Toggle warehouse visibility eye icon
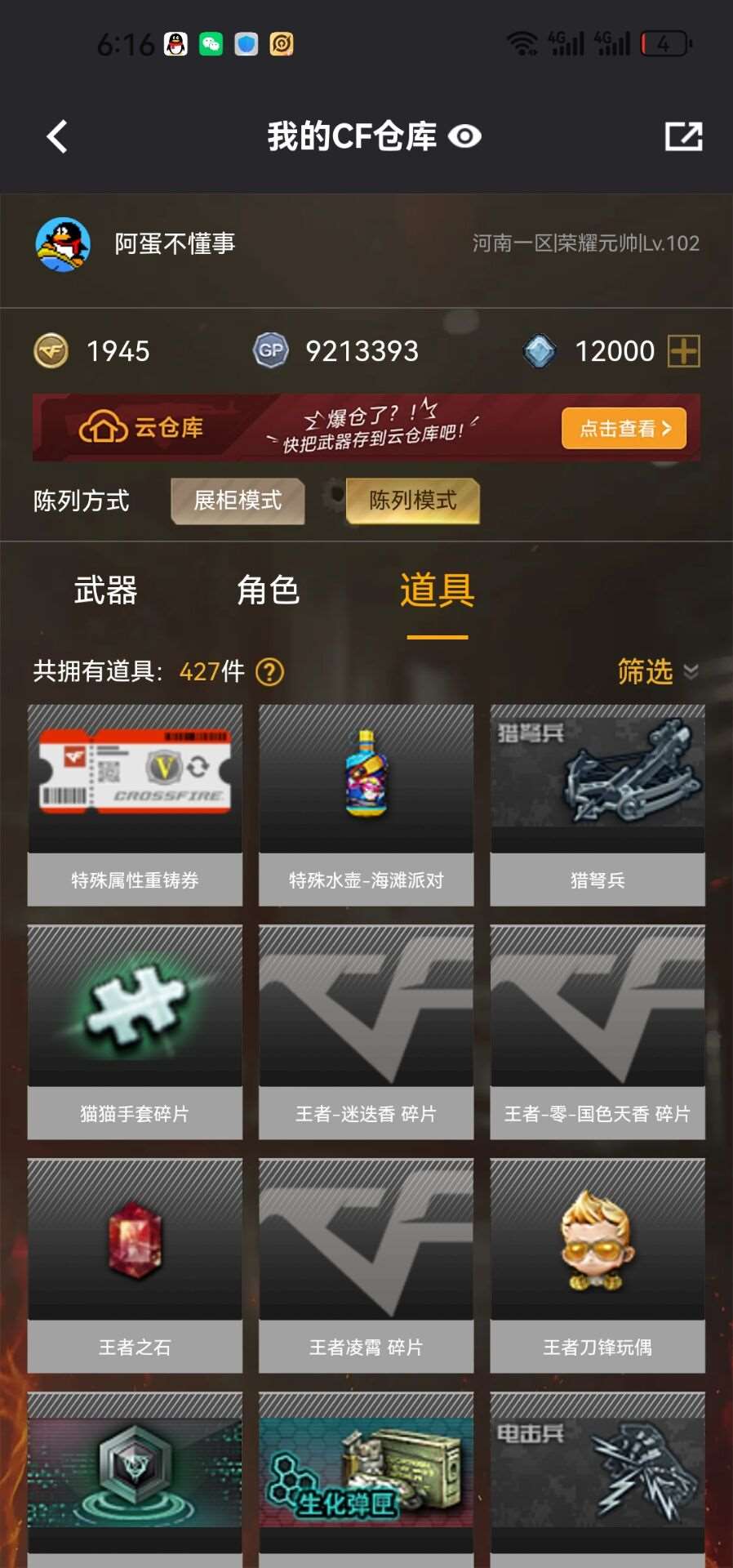The image size is (733, 1568). tap(464, 136)
